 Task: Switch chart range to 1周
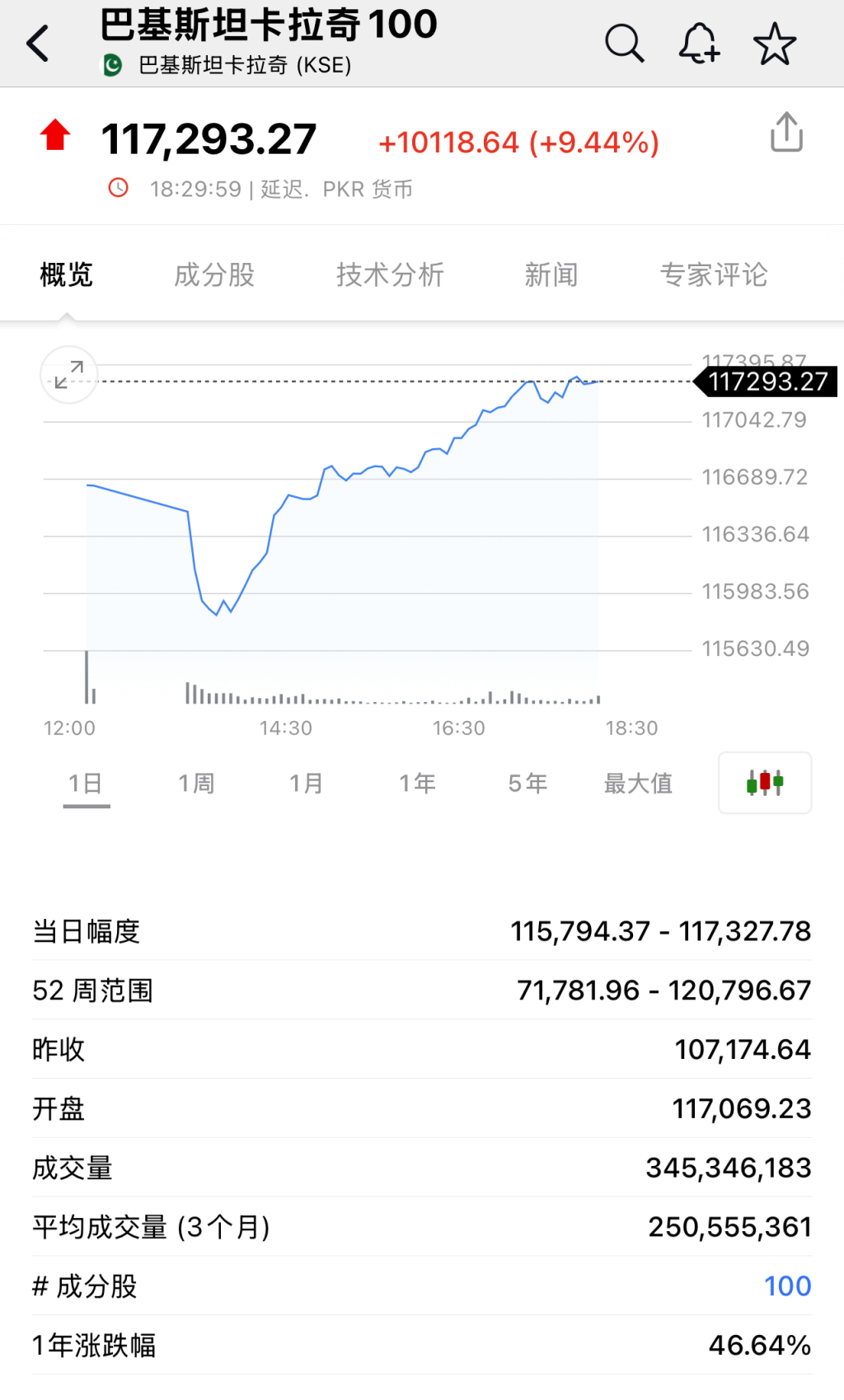click(196, 784)
